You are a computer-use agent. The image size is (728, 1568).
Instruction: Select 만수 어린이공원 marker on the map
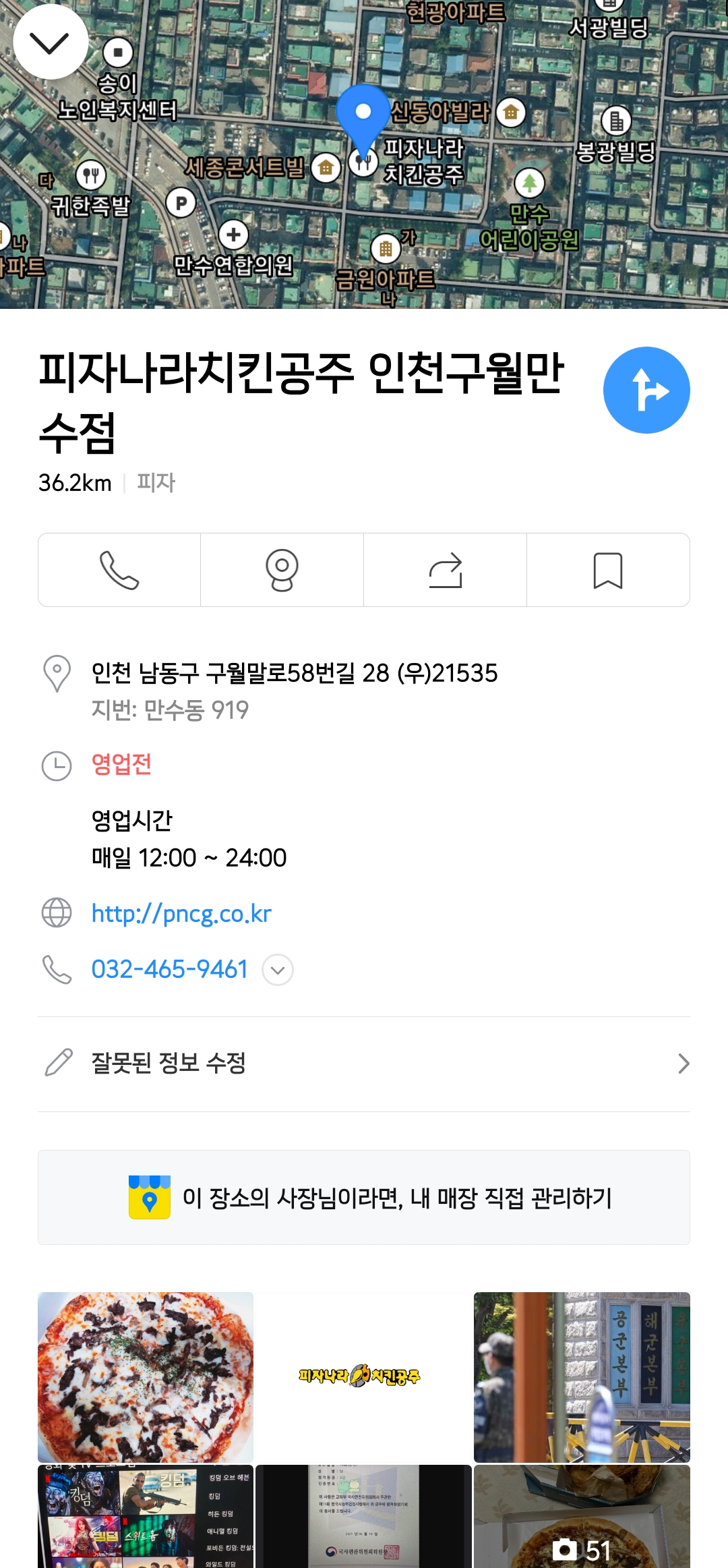[530, 183]
